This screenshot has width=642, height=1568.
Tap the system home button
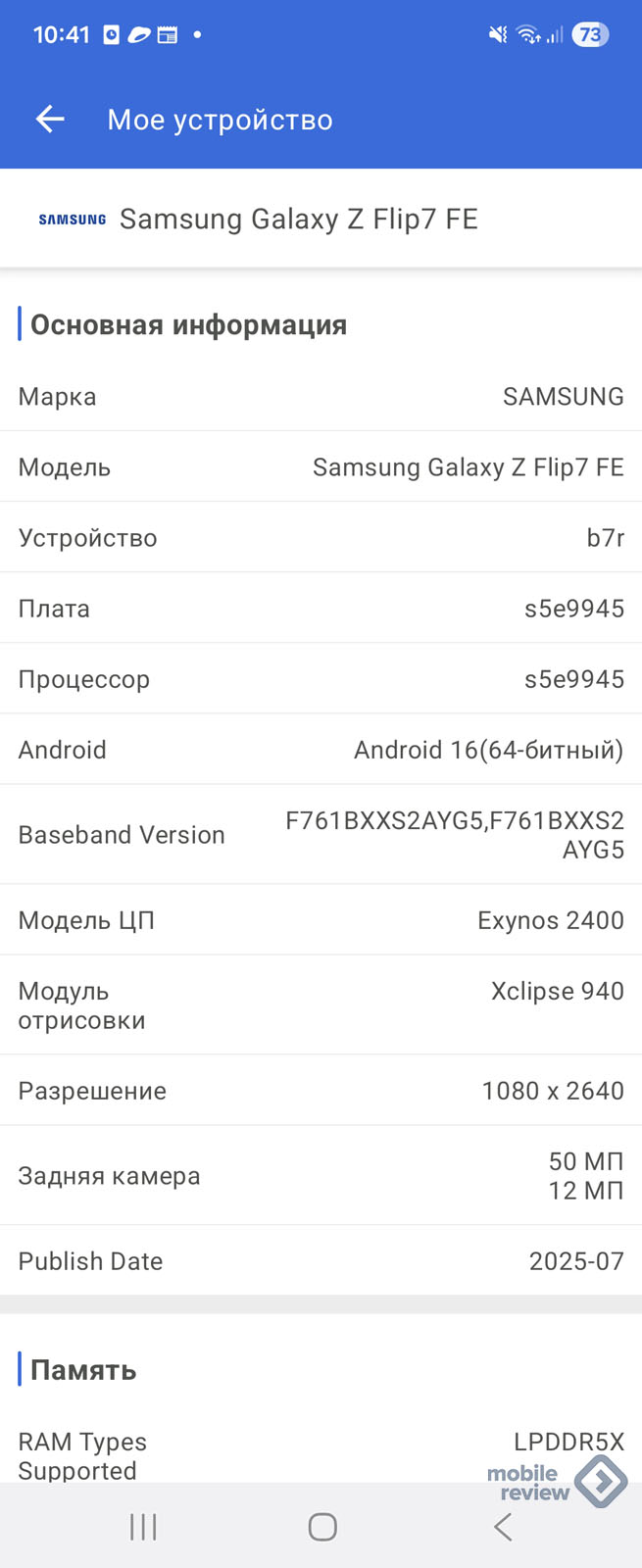tap(322, 1526)
